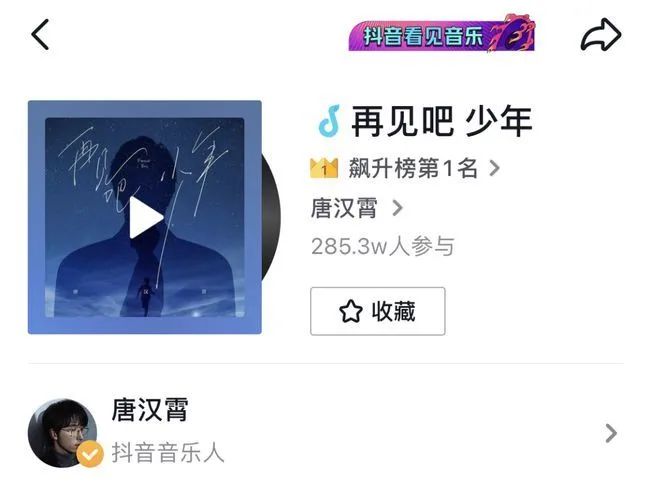Open the 抖音看见音乐 banner
Image resolution: width=650 pixels, height=495 pixels.
[x=441, y=34]
